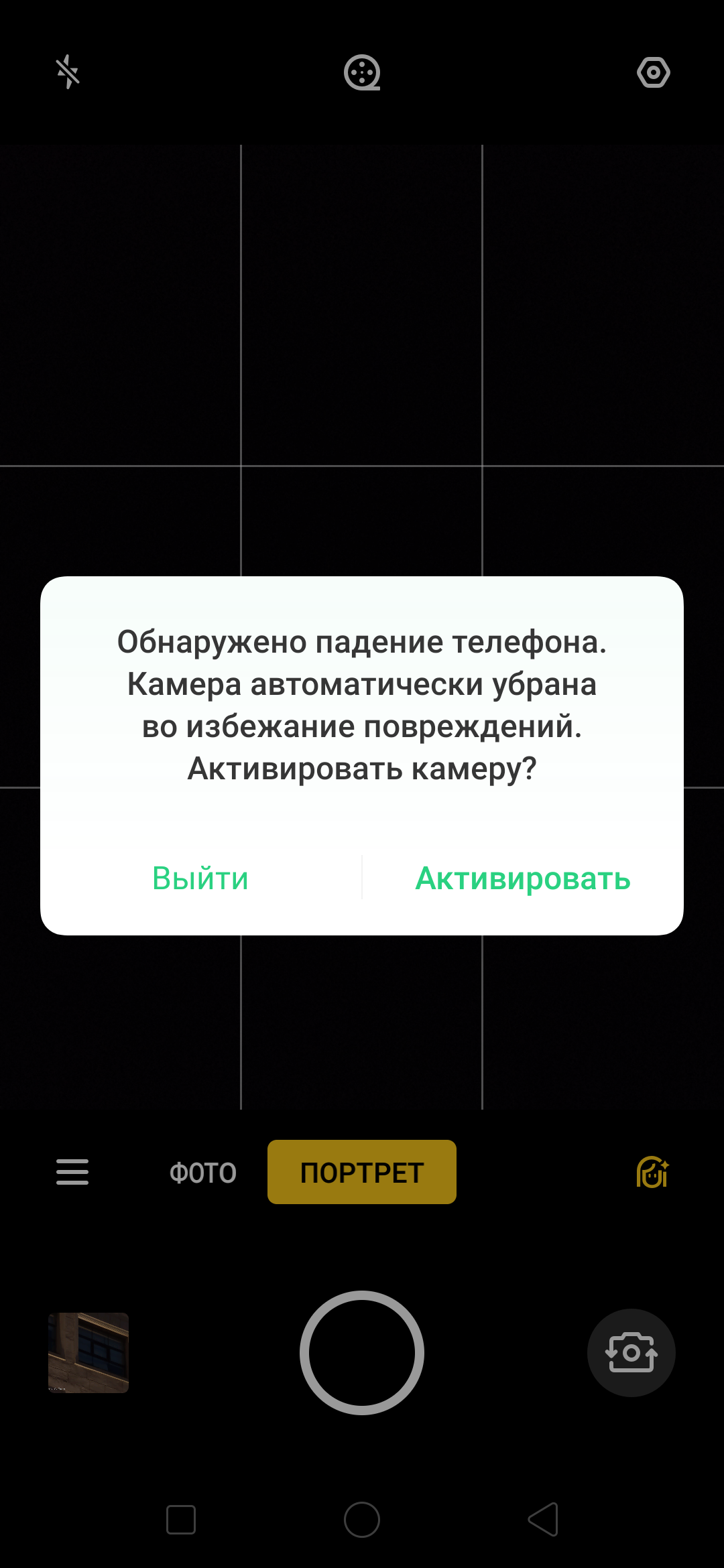Screen dimensions: 724x1568
Task: Open camera settings
Action: click(x=653, y=72)
